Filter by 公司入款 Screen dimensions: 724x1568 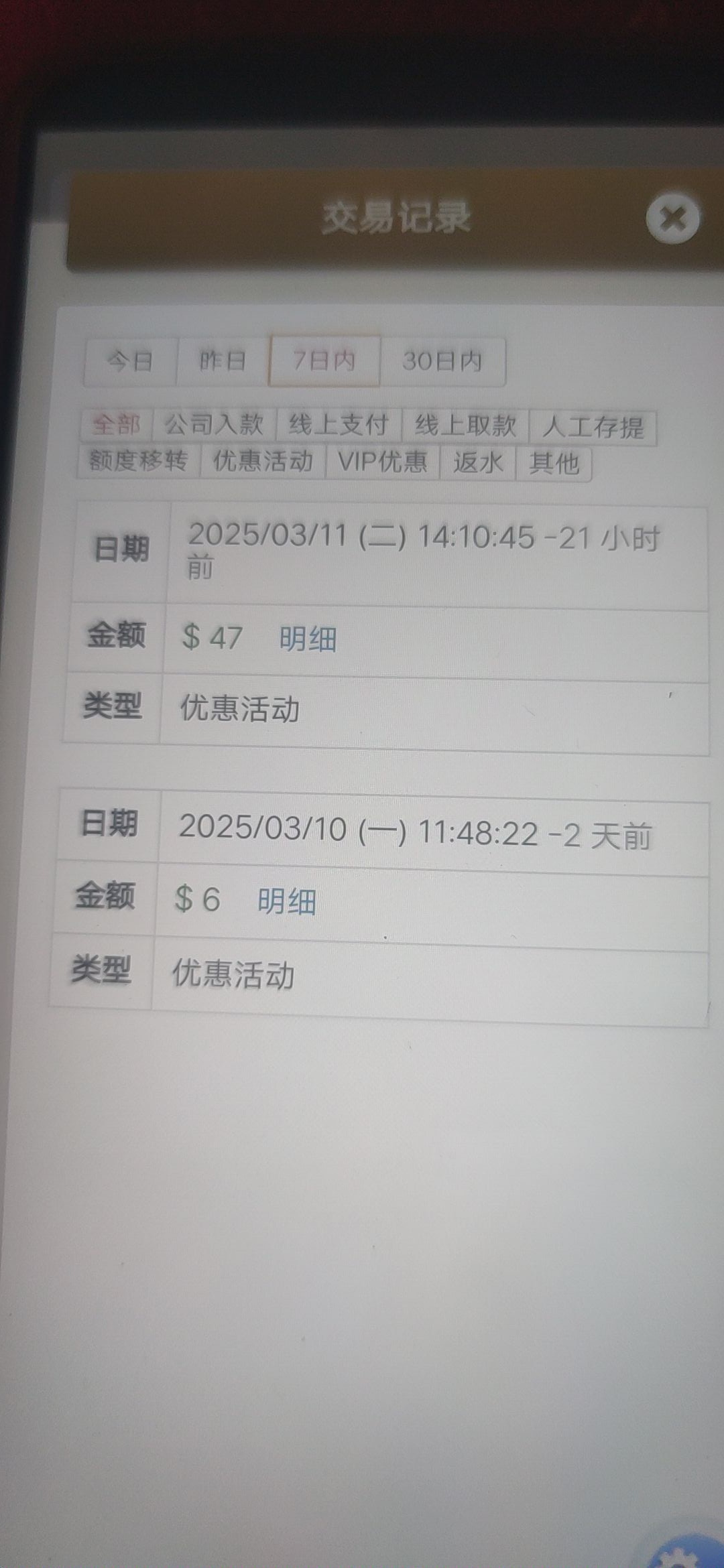[x=214, y=425]
